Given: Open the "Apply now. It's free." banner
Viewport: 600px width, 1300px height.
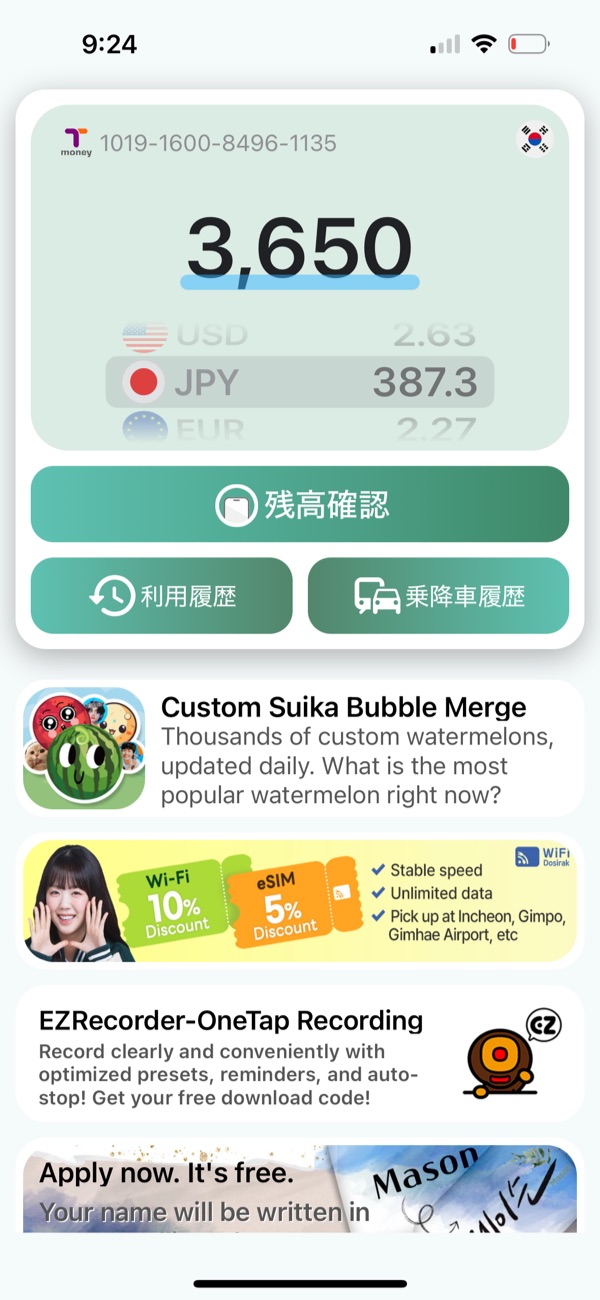Looking at the screenshot, I should click(x=300, y=1188).
